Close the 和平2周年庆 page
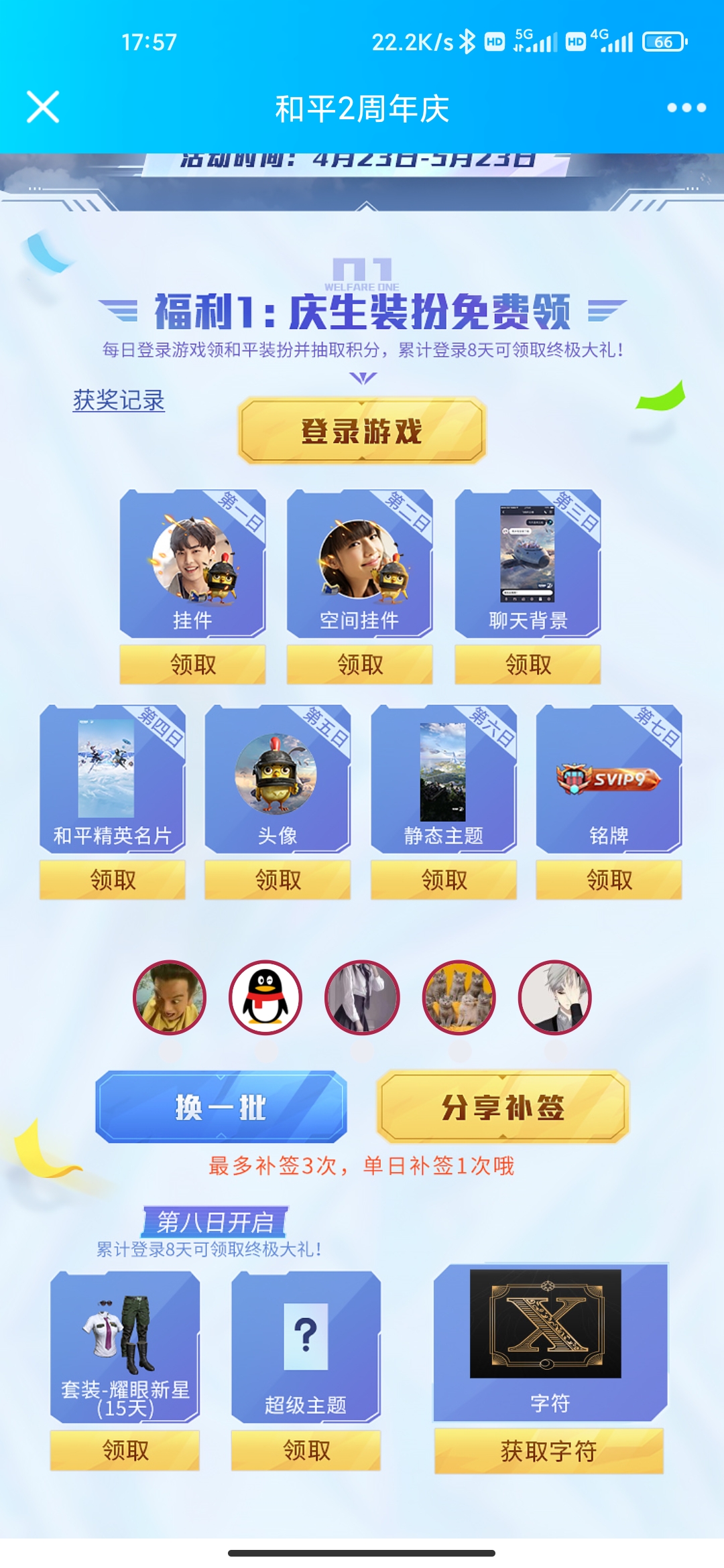 (x=43, y=107)
